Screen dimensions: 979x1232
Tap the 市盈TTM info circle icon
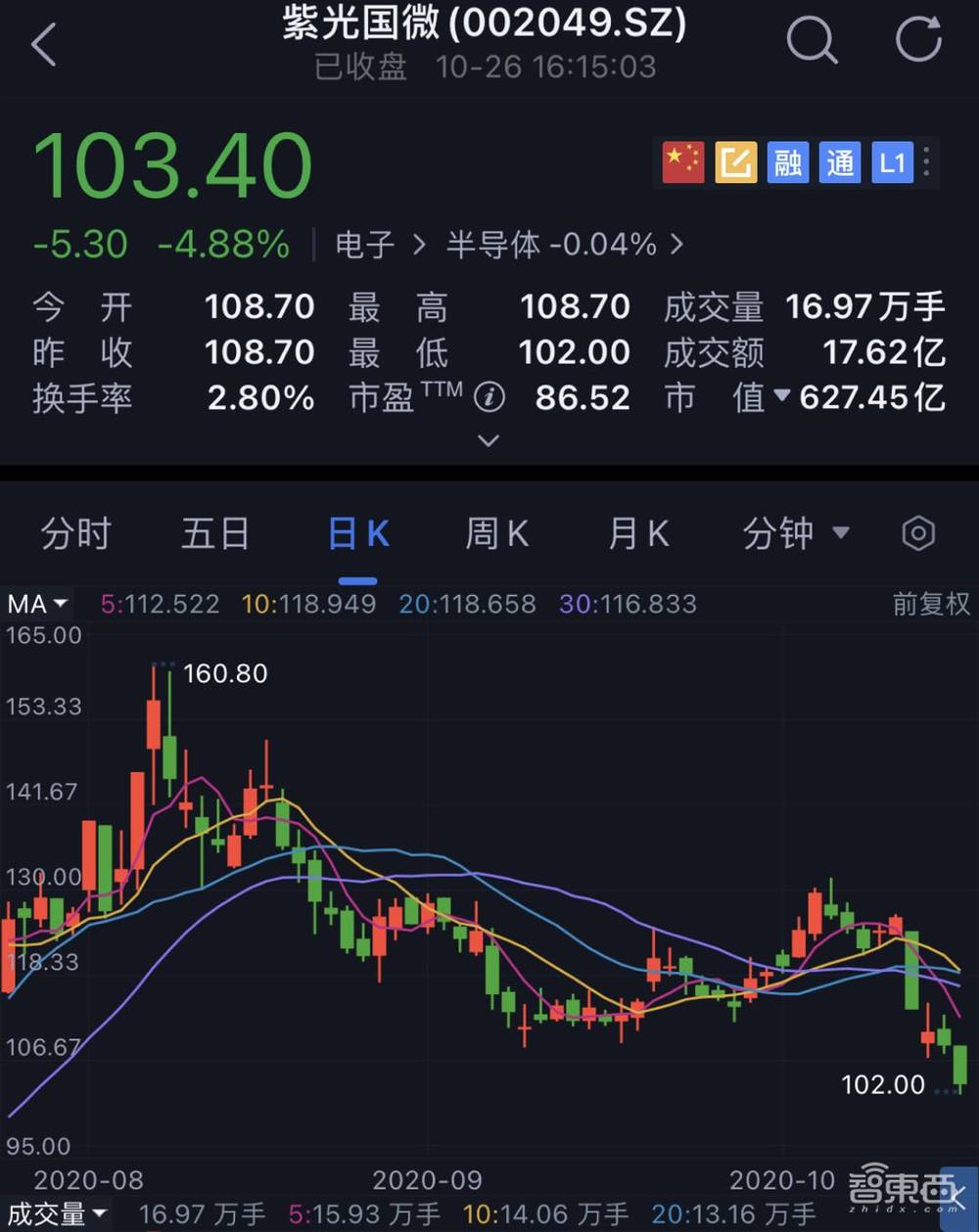489,397
